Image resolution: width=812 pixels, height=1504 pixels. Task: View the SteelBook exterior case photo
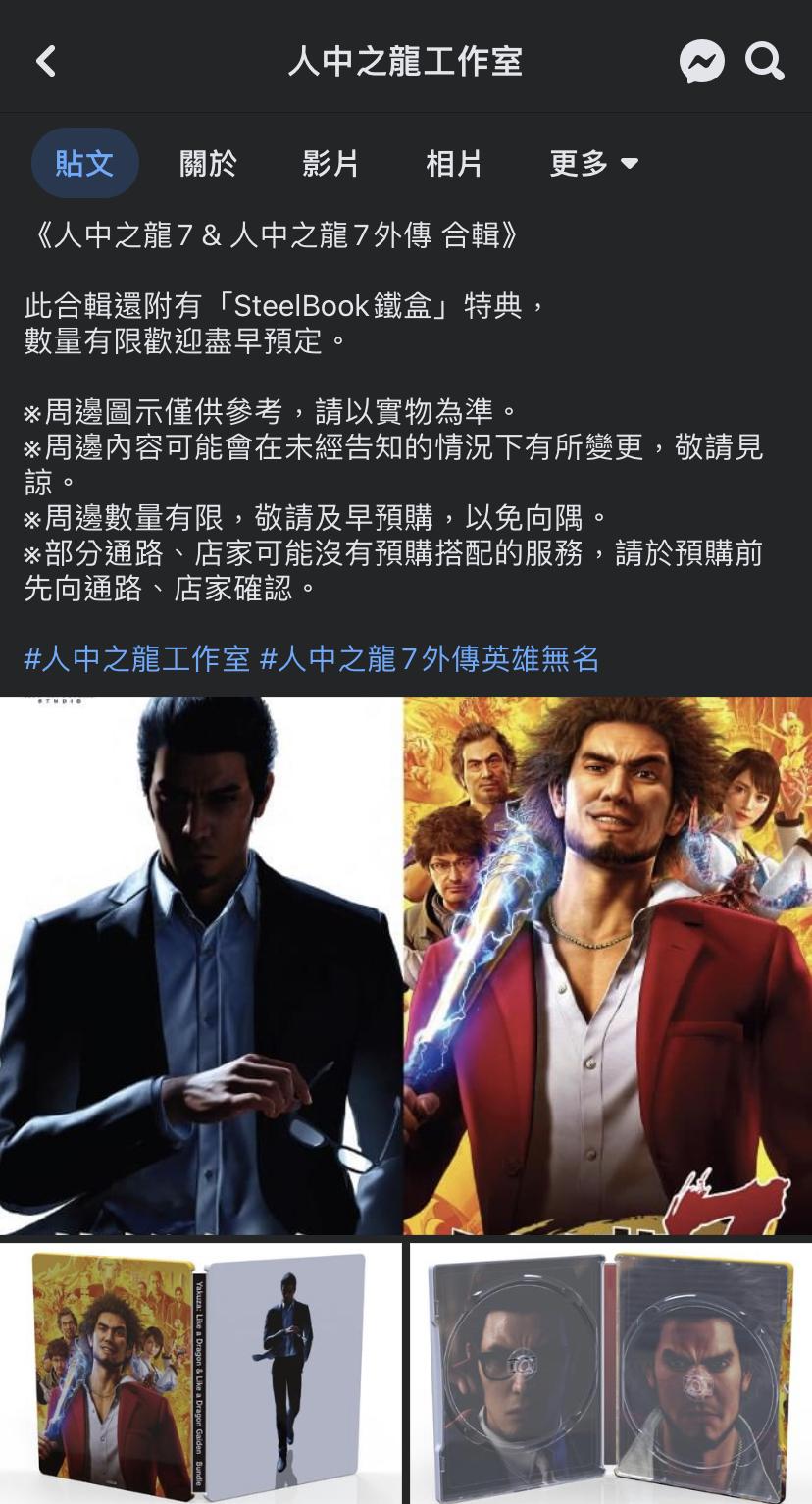pos(200,1374)
